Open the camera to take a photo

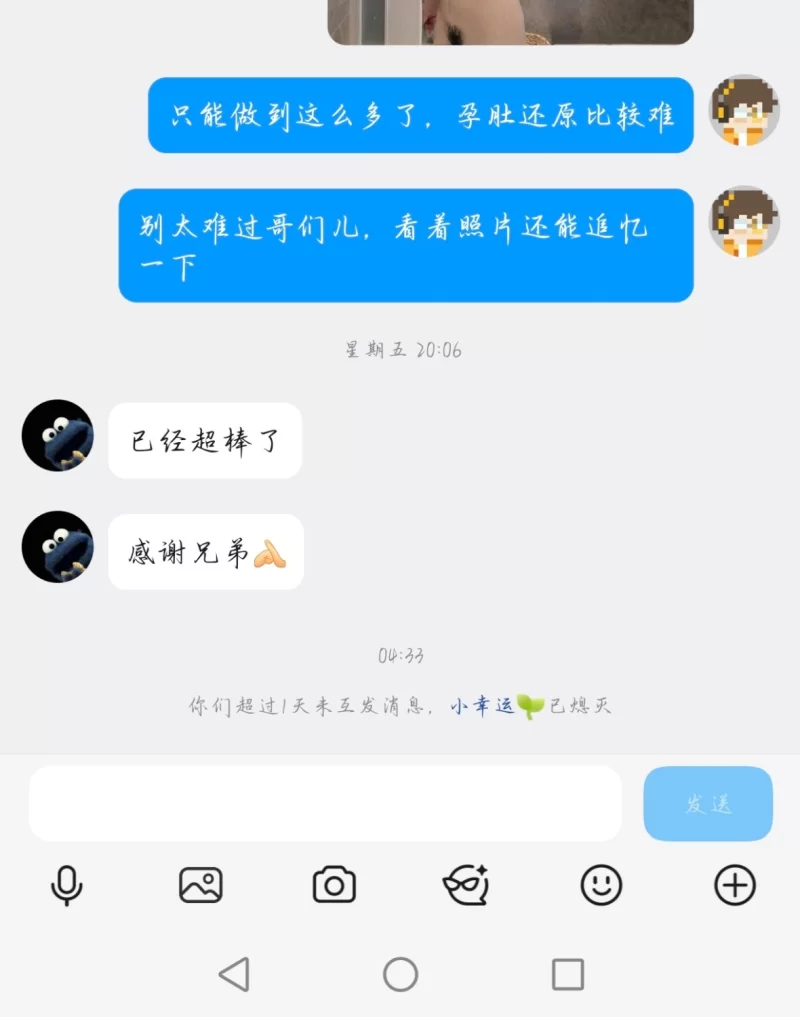pos(334,885)
